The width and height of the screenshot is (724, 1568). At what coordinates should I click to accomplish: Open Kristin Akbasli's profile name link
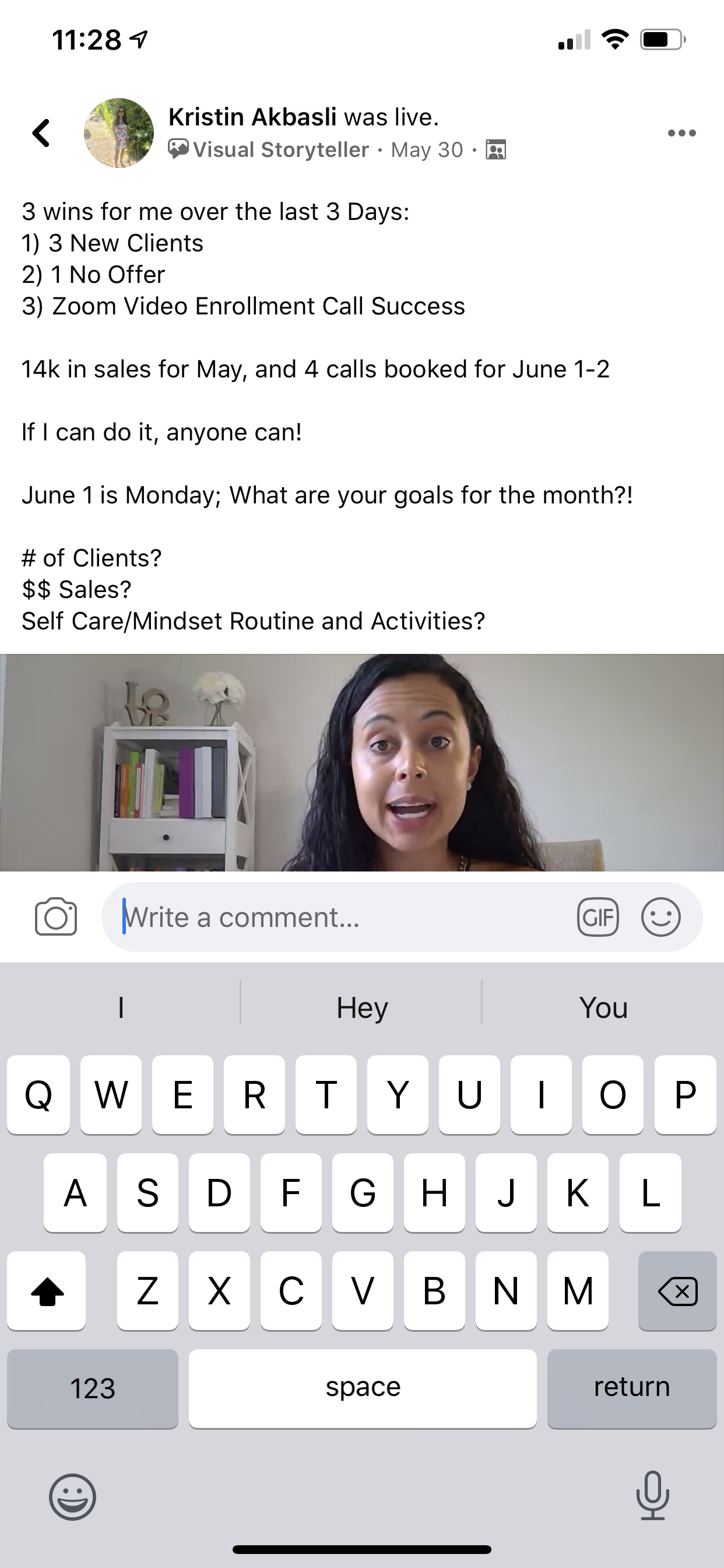[x=252, y=117]
